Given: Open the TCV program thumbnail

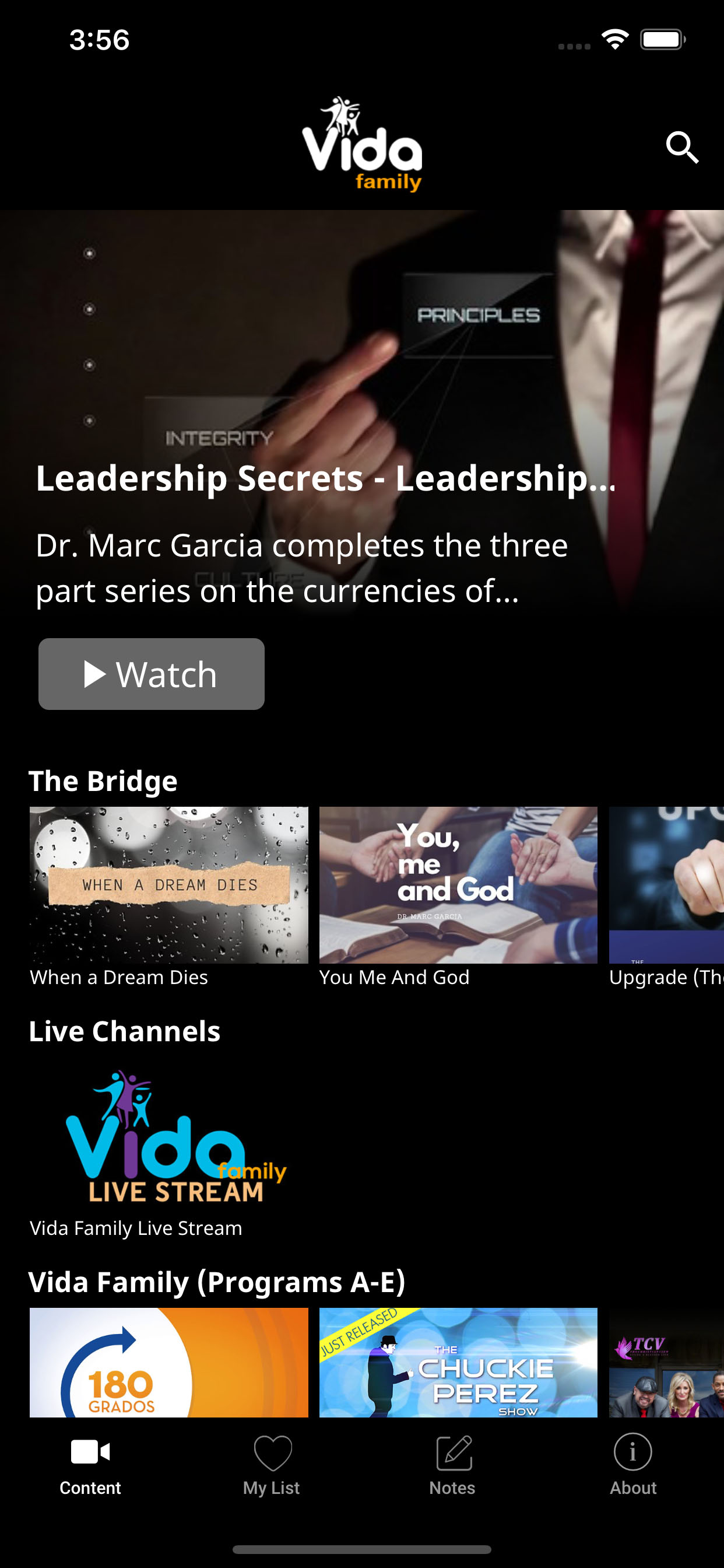Looking at the screenshot, I should [x=667, y=1362].
